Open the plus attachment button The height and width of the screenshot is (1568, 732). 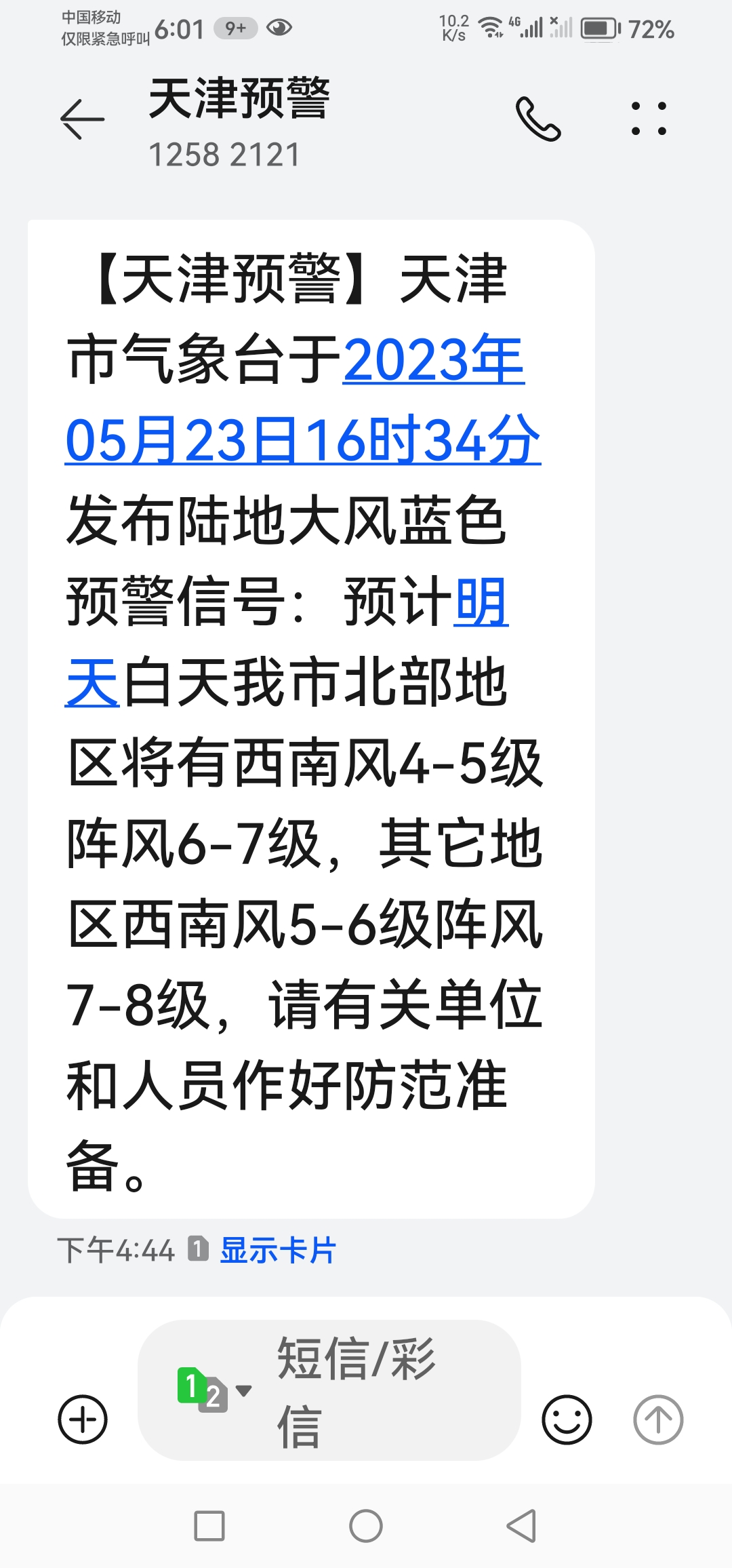point(83,1419)
